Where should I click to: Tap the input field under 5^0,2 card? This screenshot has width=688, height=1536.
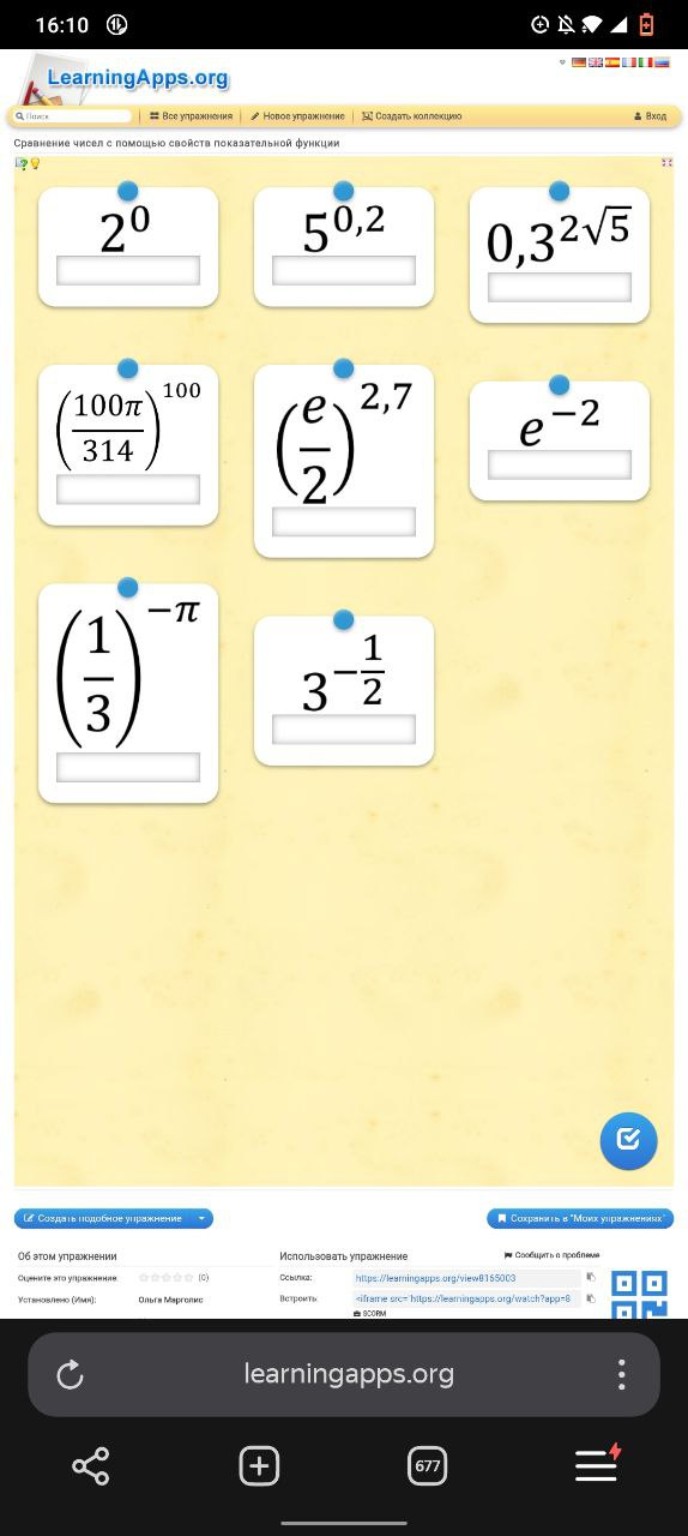point(343,270)
